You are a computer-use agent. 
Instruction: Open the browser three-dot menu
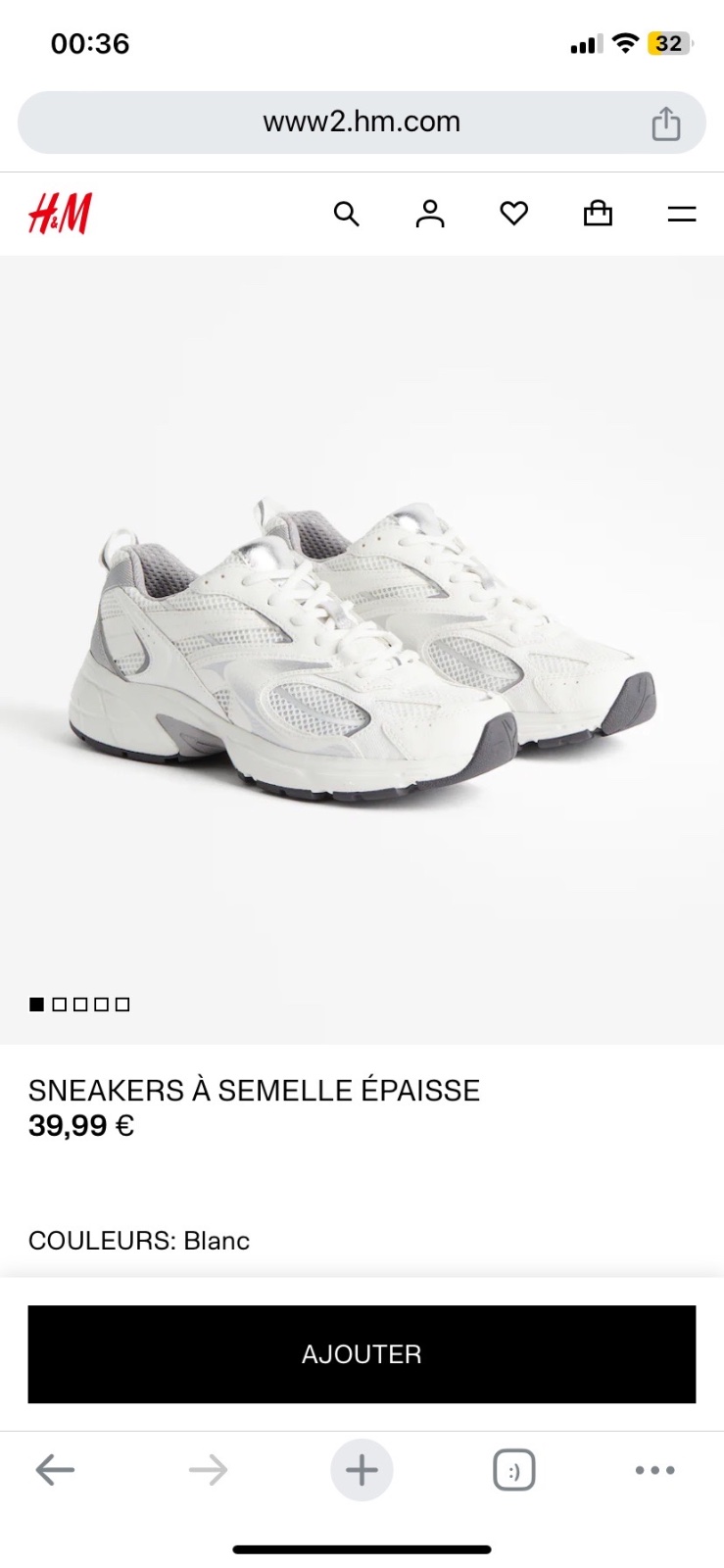click(x=654, y=1470)
